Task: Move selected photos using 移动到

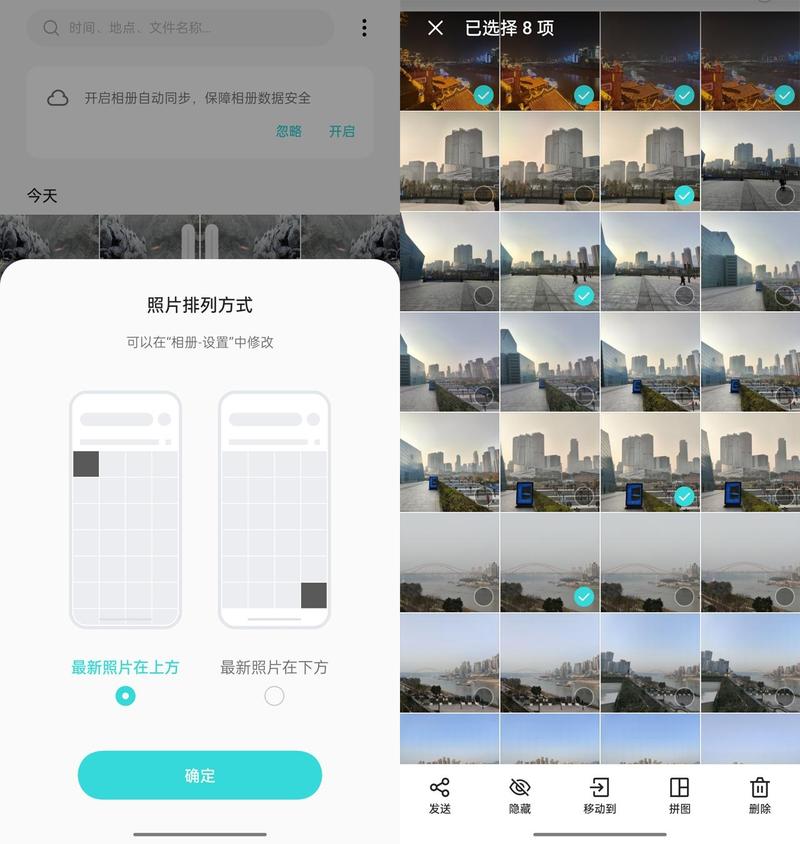Action: (599, 796)
